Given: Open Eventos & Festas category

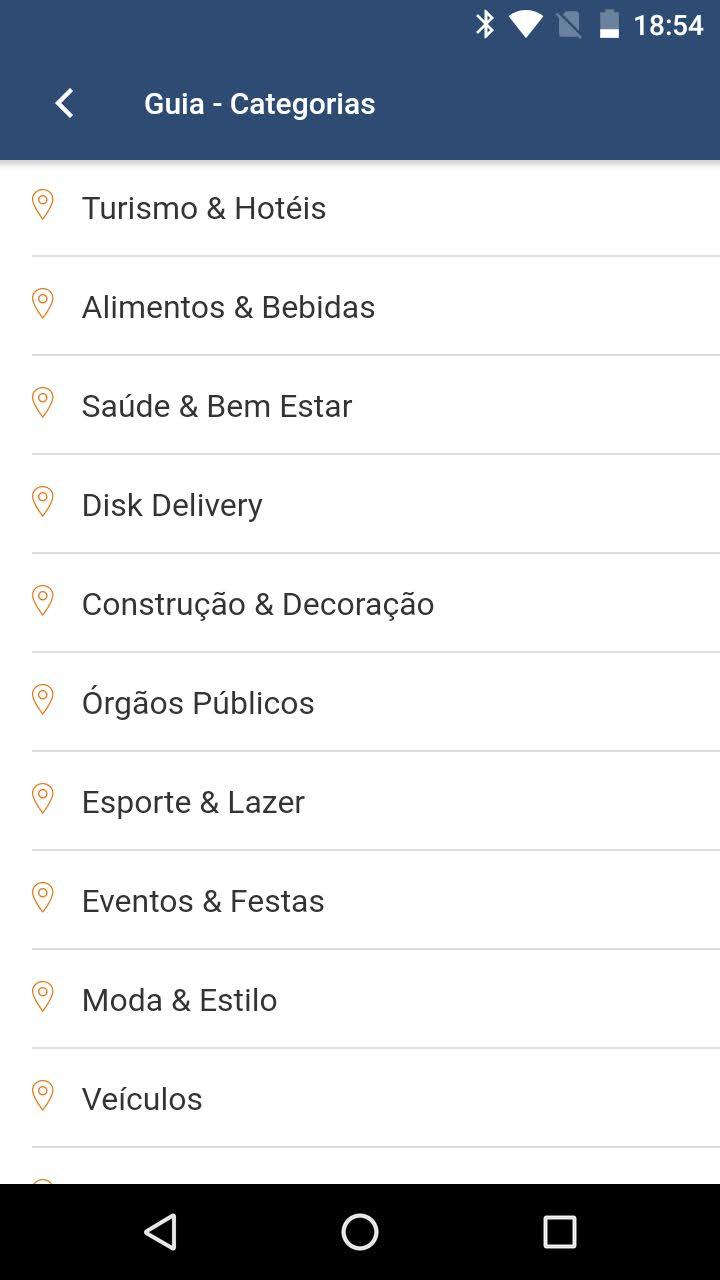Looking at the screenshot, I should tap(360, 900).
